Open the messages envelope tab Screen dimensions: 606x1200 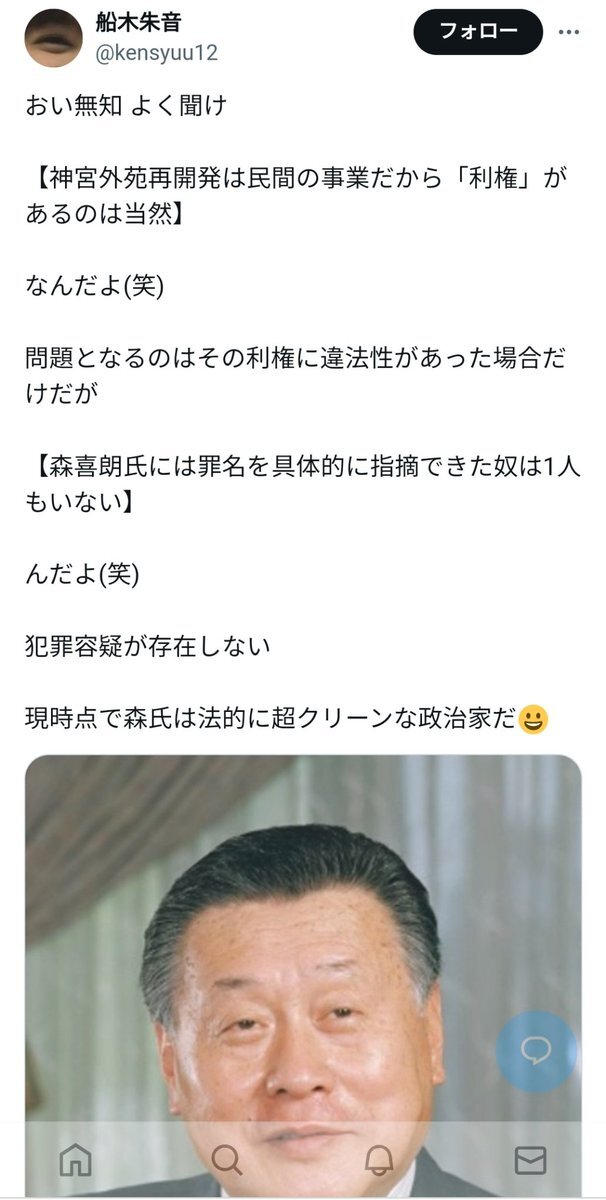(x=530, y=1160)
